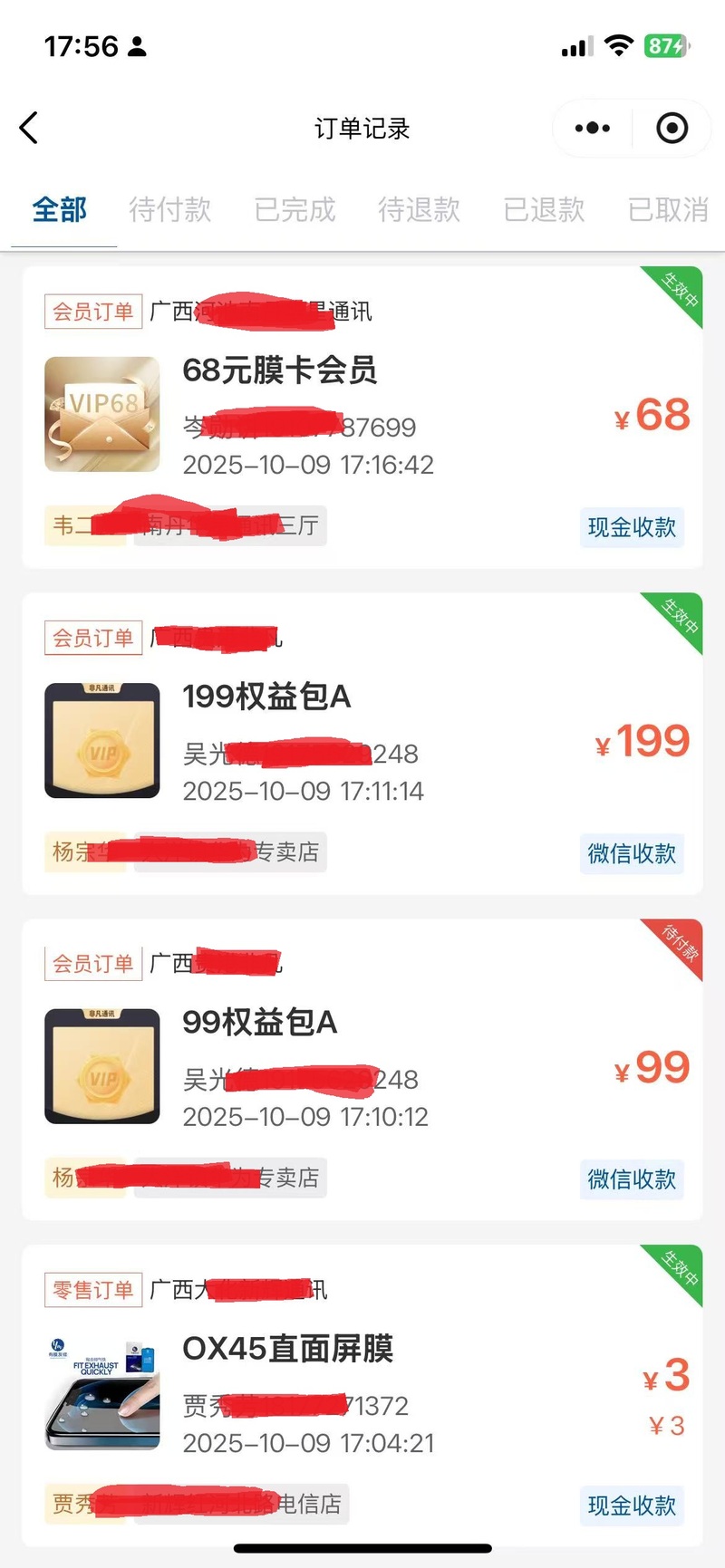The image size is (725, 1568).
Task: Show the 已完成 orders tab
Action: [295, 209]
